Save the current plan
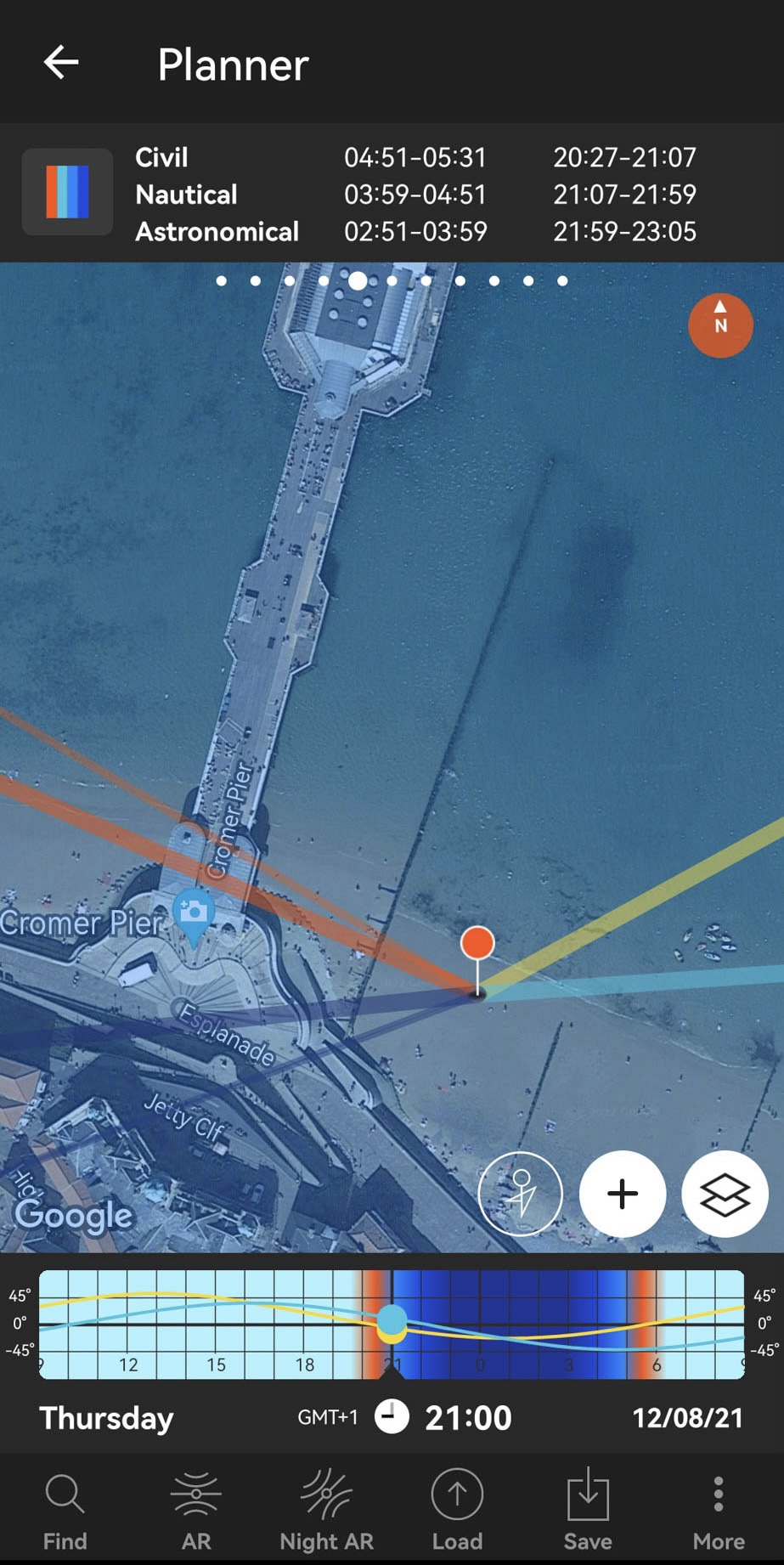The width and height of the screenshot is (784, 1565). pos(588,1510)
